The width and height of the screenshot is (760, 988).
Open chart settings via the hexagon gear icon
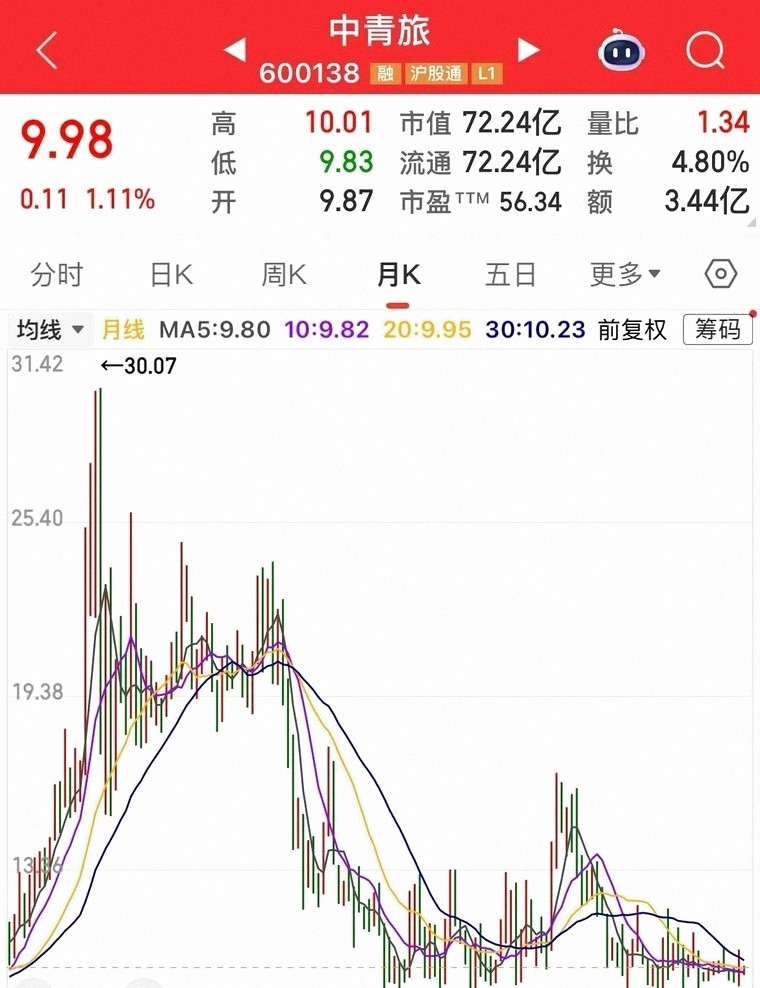[x=719, y=273]
